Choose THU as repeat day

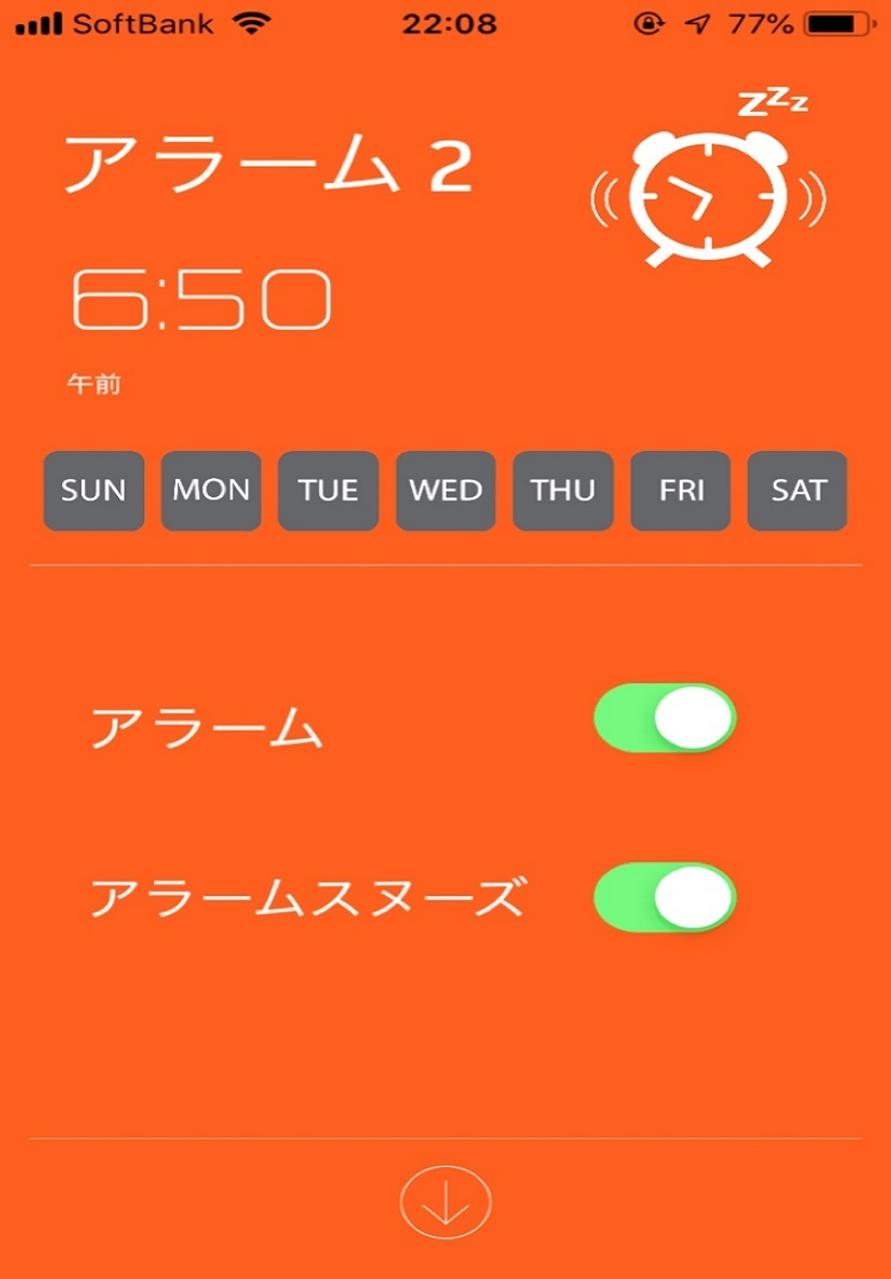coord(563,491)
